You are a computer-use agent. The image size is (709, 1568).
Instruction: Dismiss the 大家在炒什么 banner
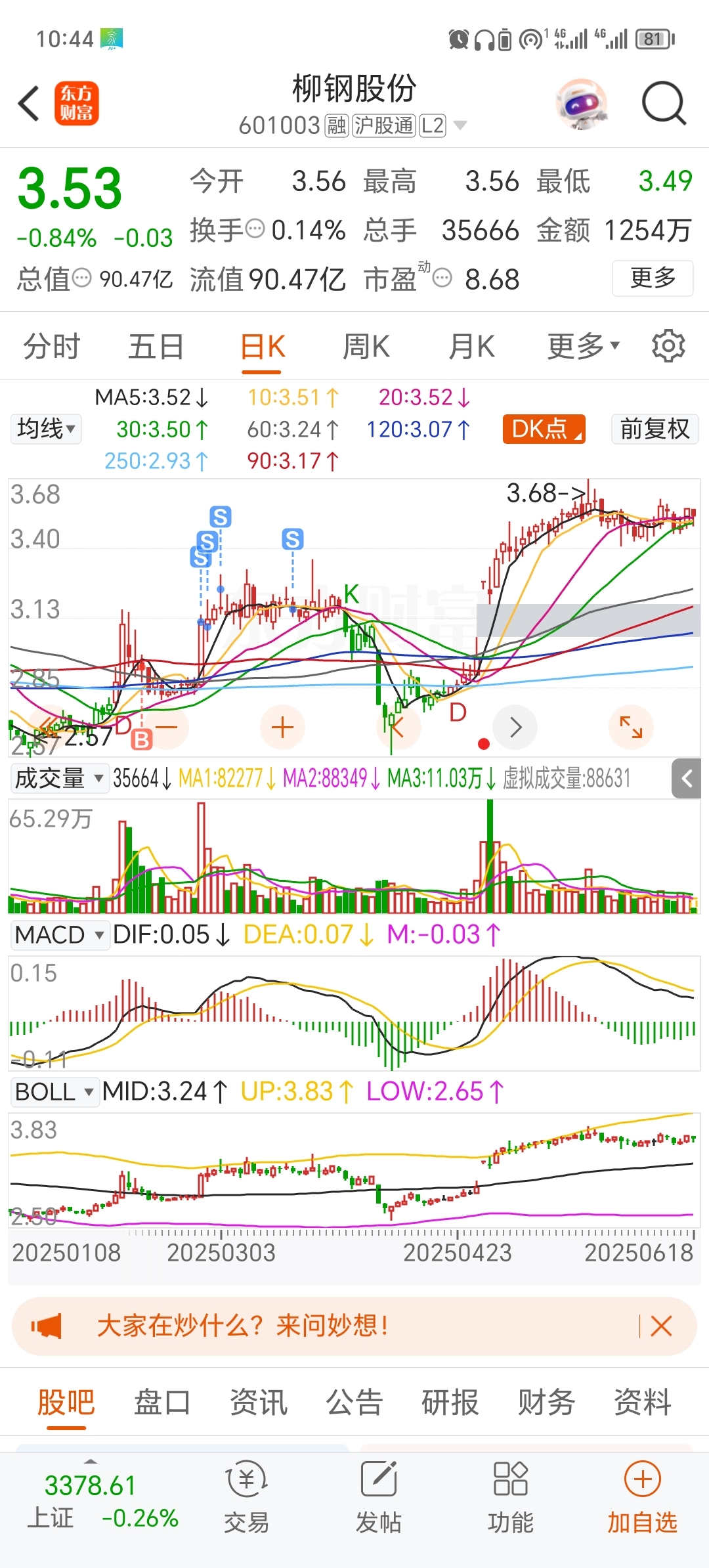click(661, 1326)
